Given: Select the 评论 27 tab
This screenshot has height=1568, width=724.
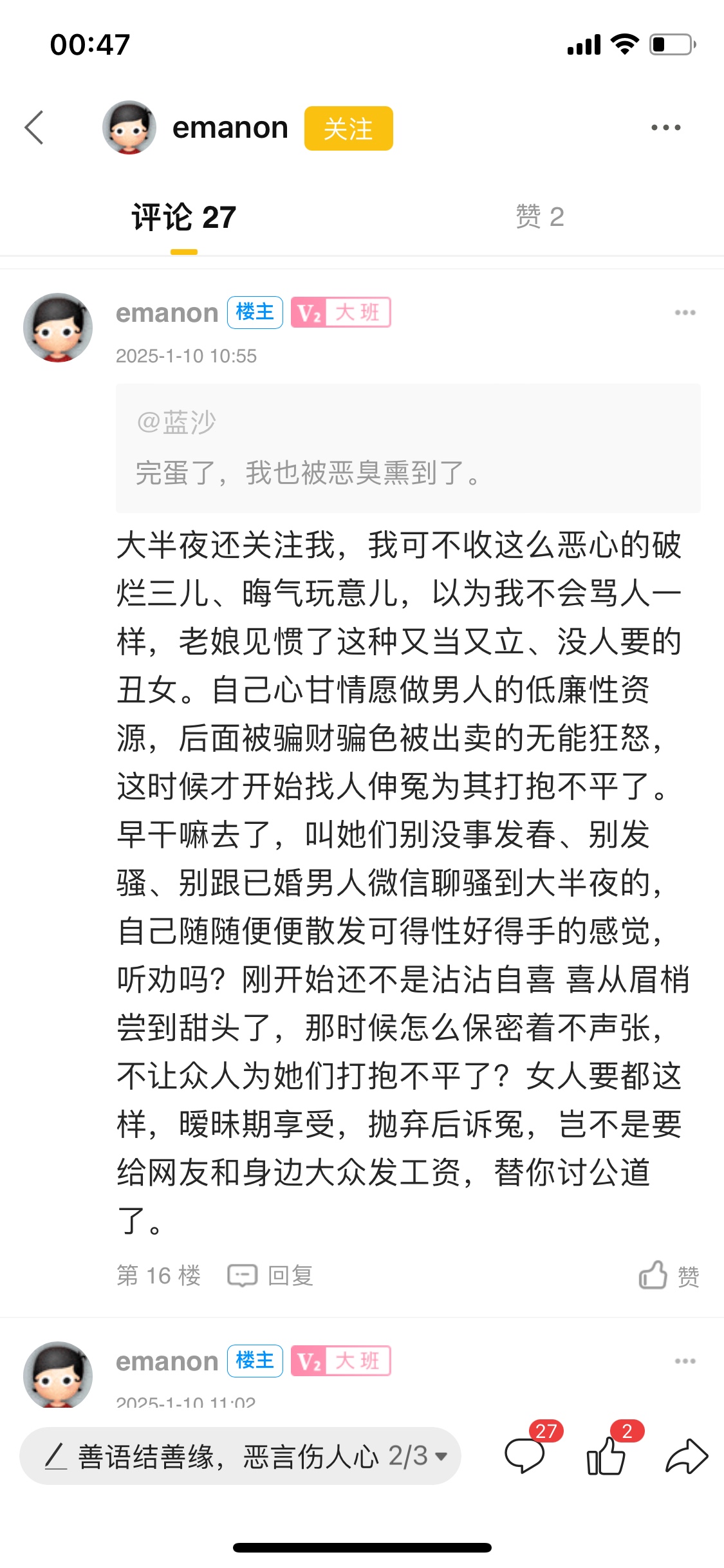Looking at the screenshot, I should click(x=184, y=217).
